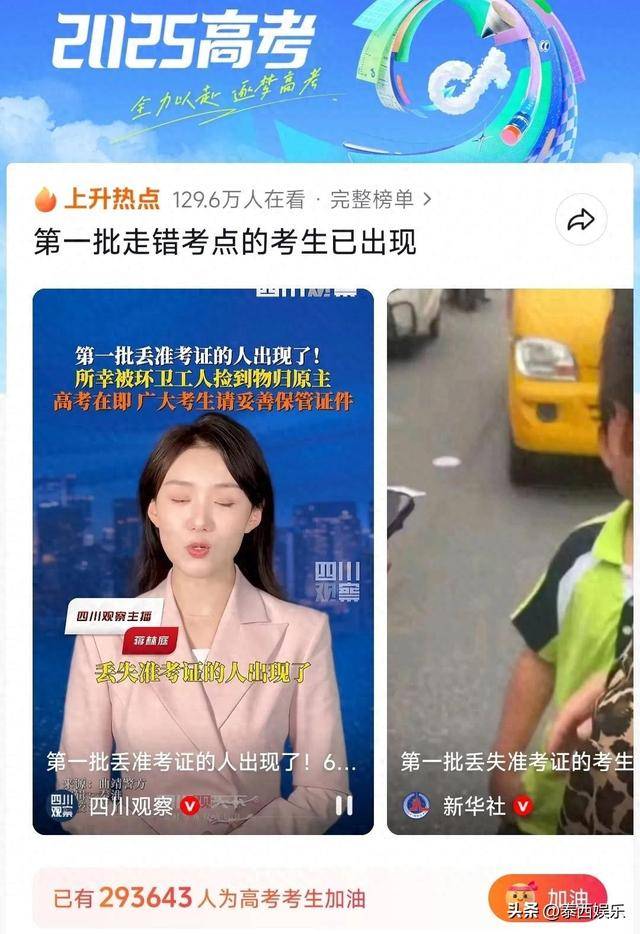
Task: Open the 2025高考 banner
Action: coord(320,70)
